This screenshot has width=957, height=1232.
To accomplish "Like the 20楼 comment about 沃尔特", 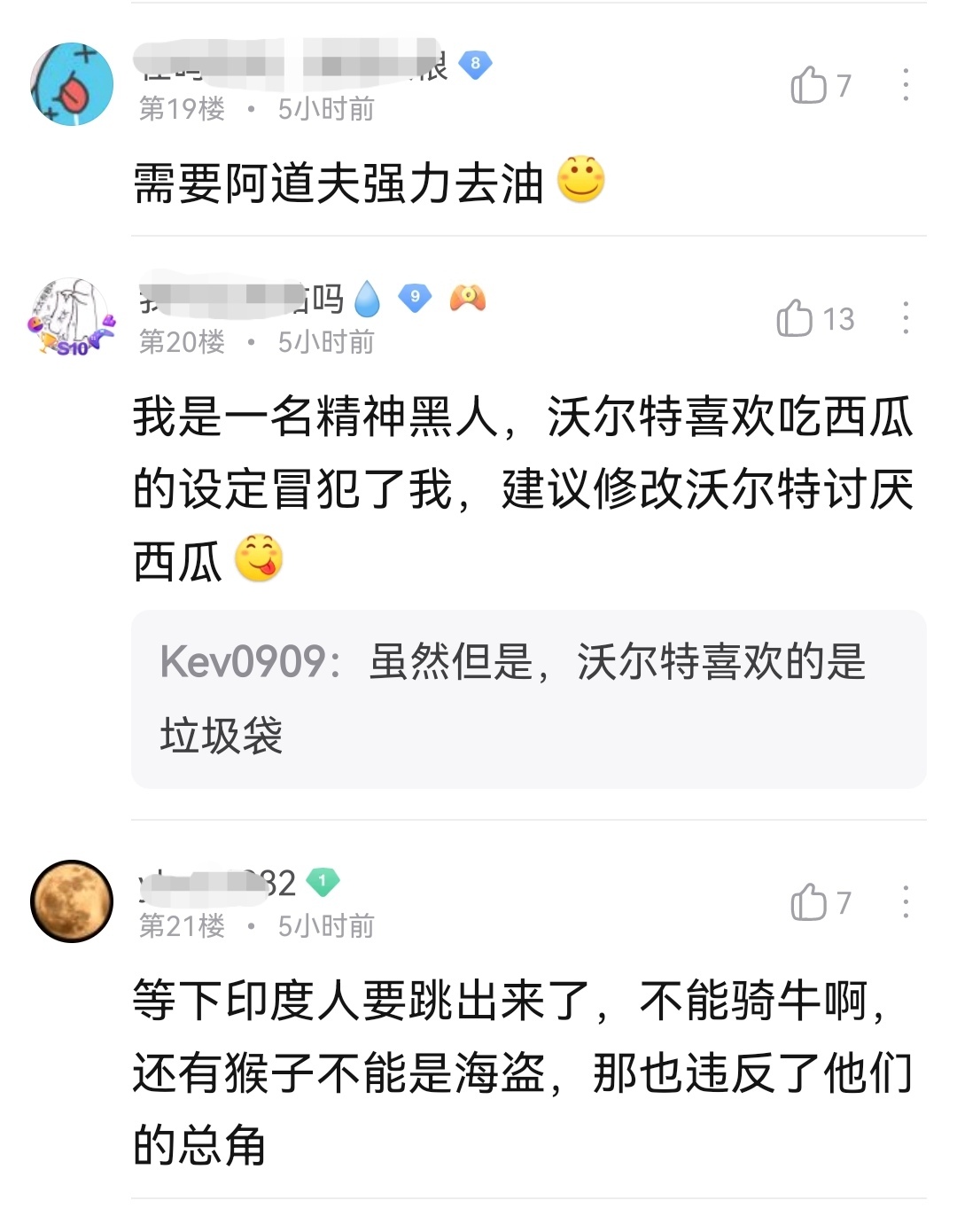I will coord(795,319).
